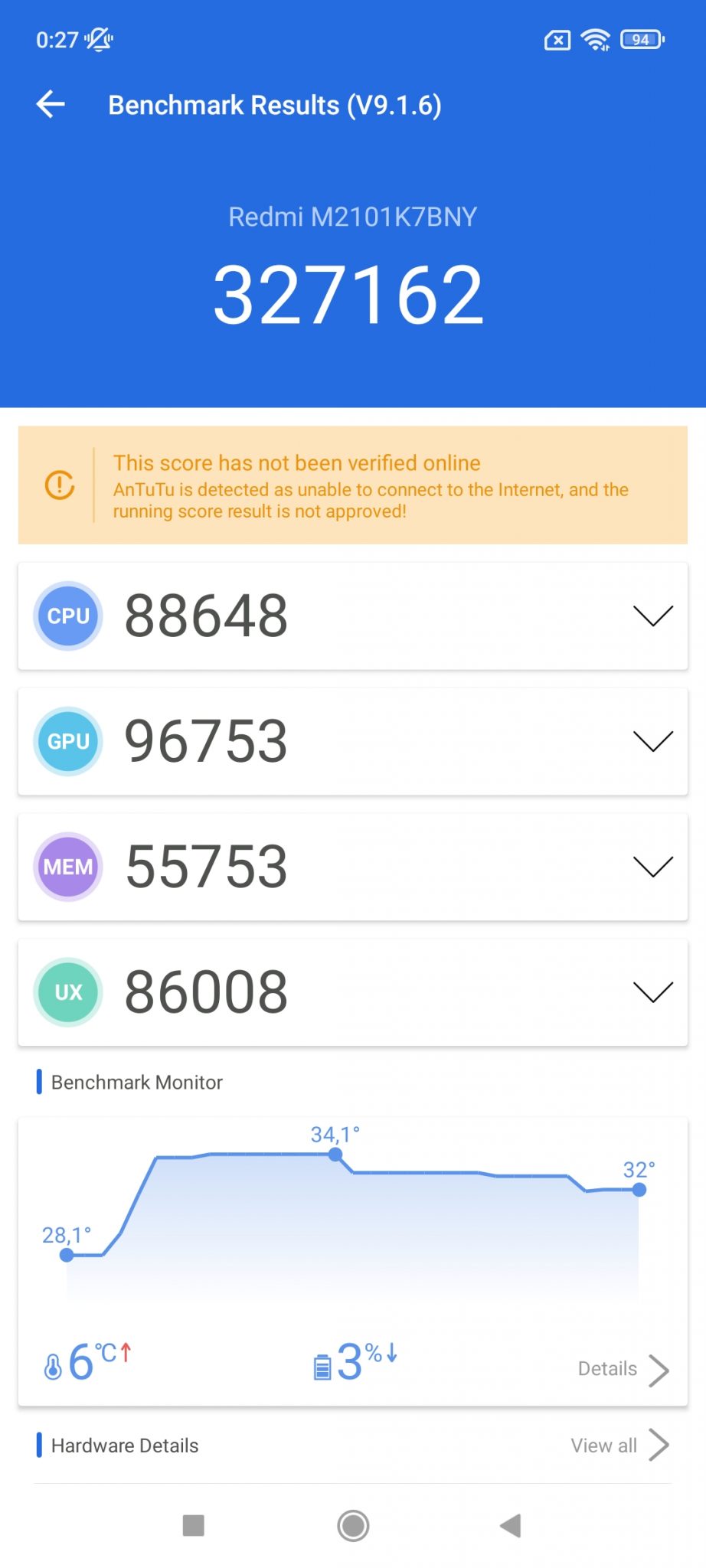Open recent apps from the navigation bar
This screenshot has width=706, height=1568.
coord(194,1525)
